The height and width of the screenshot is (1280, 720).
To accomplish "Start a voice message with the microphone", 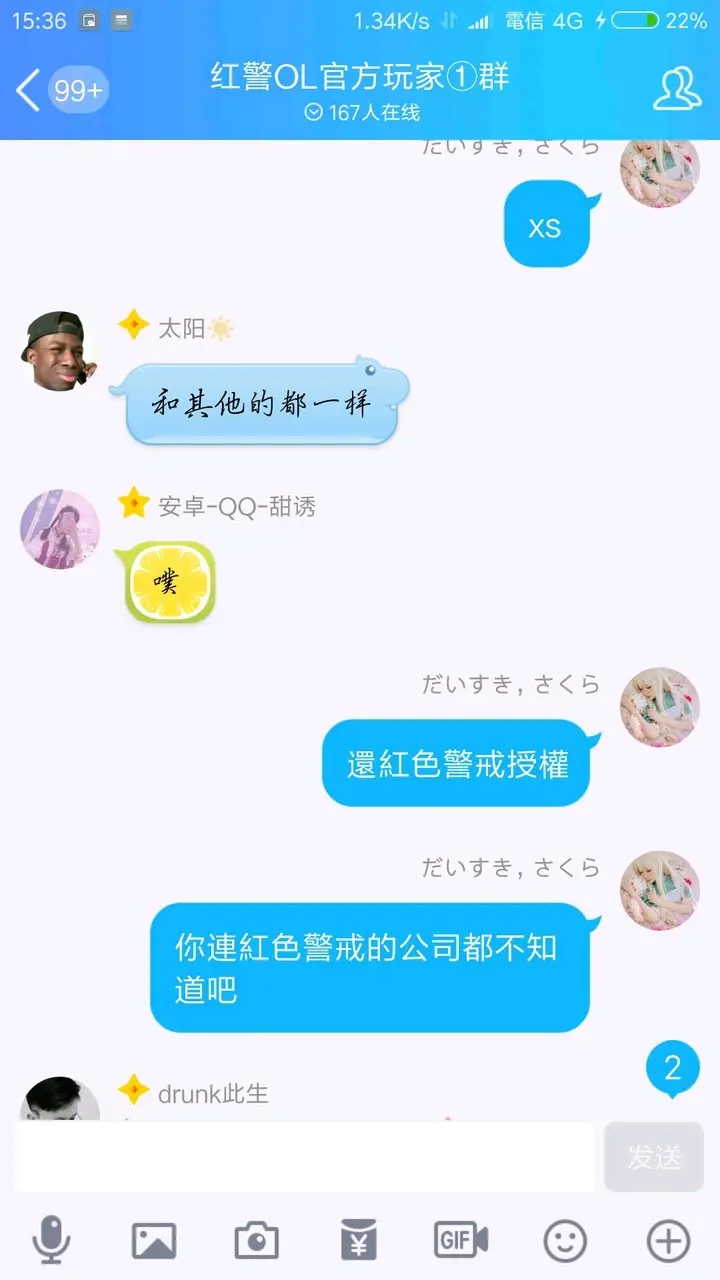I will tap(51, 1241).
